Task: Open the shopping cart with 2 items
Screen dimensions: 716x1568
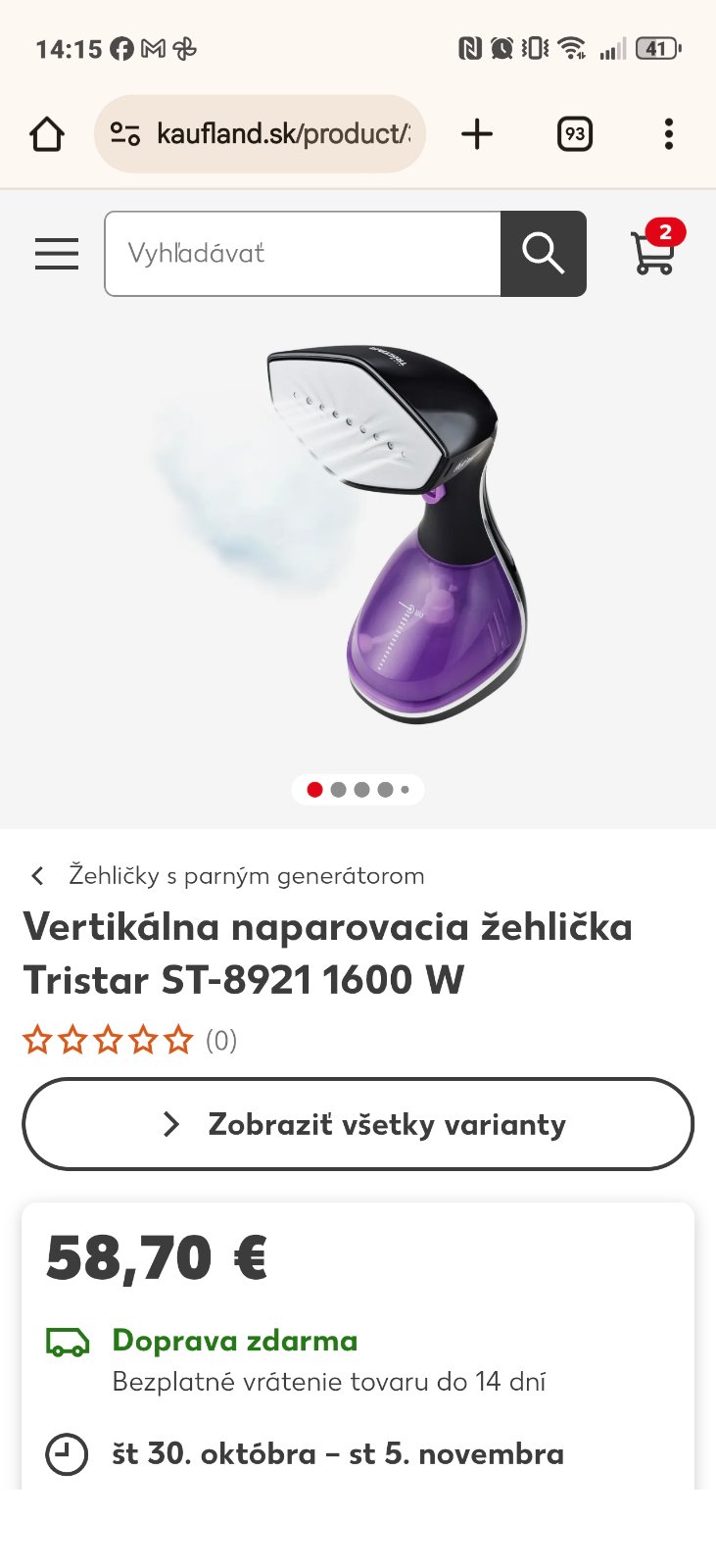Action: [653, 250]
